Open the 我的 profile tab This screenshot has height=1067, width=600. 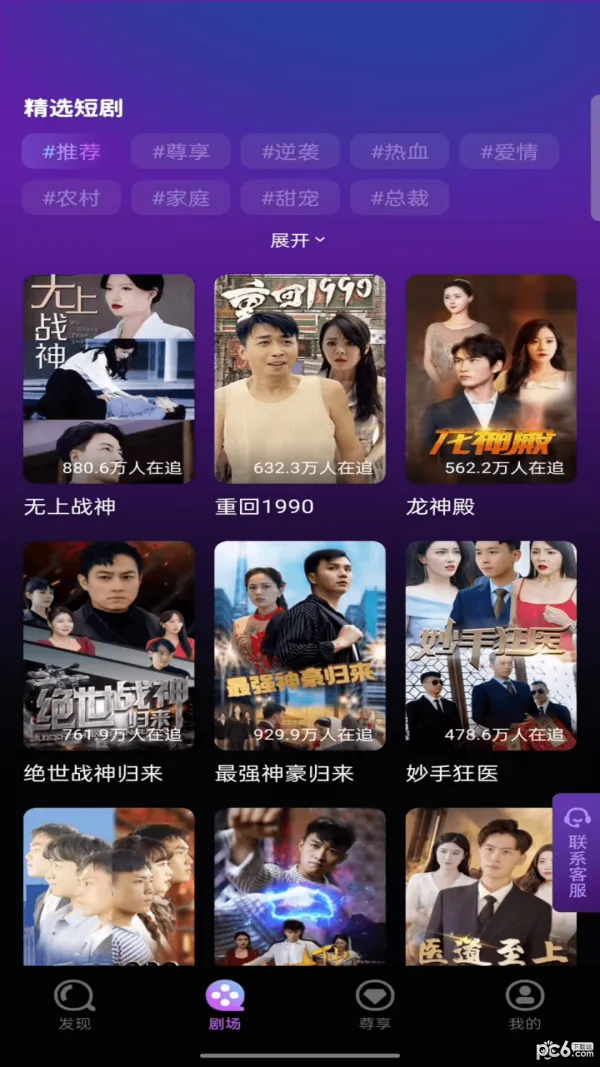(524, 1004)
